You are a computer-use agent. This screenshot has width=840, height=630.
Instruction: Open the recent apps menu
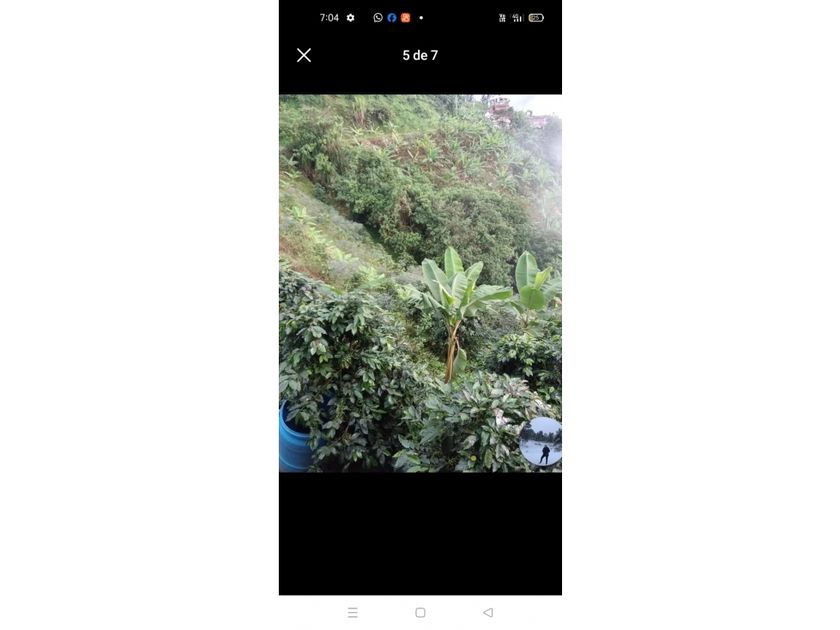coord(352,612)
